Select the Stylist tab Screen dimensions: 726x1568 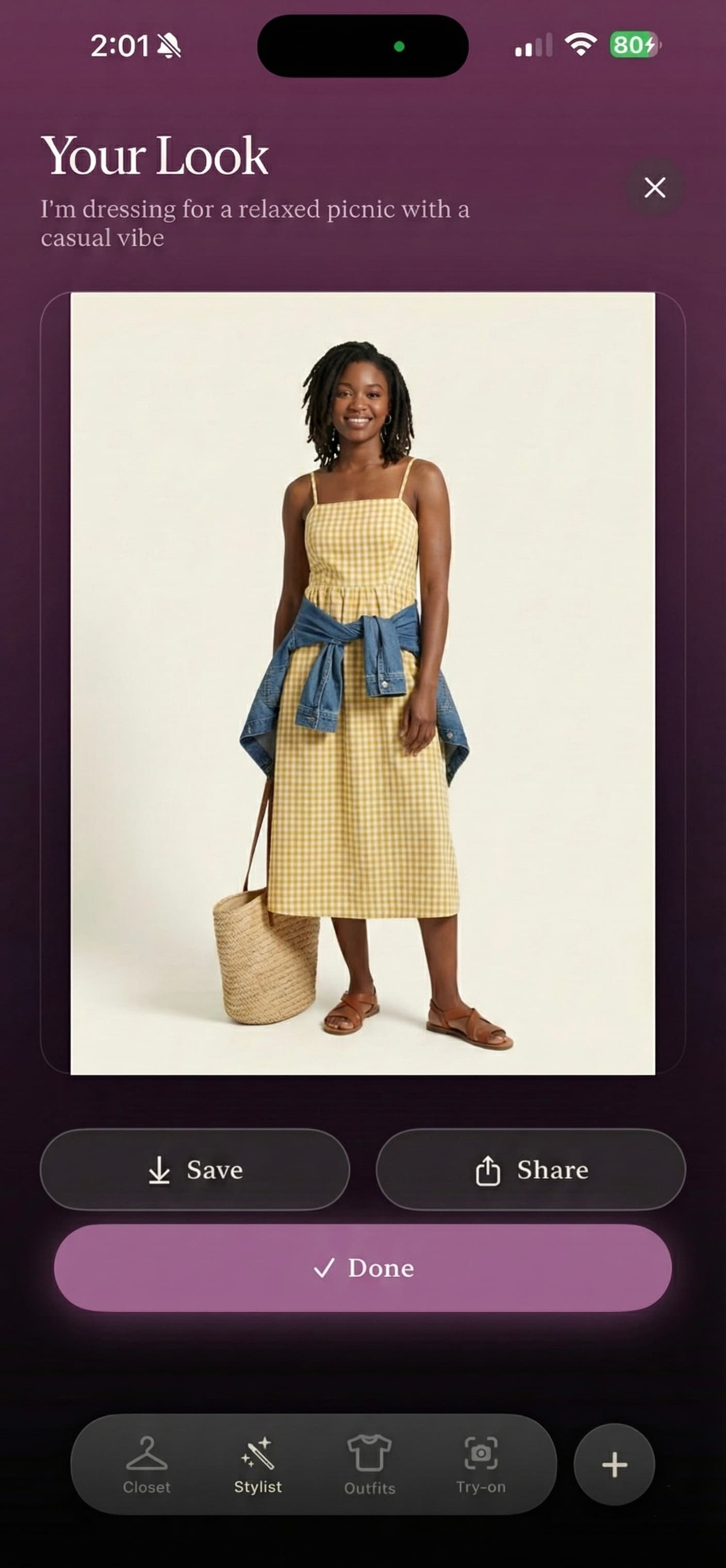coord(258,1463)
